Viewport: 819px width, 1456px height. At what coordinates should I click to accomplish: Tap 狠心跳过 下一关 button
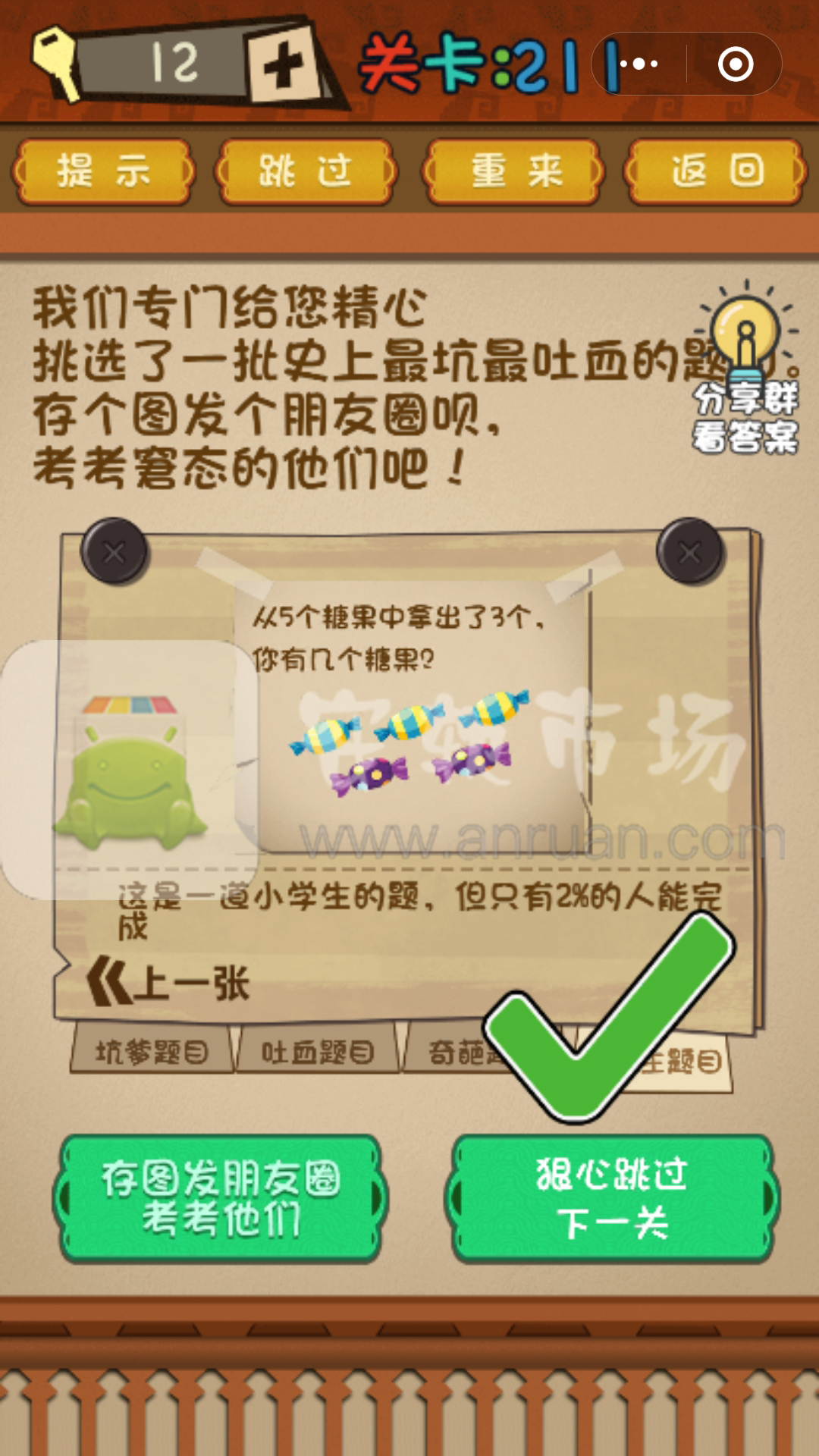[611, 1198]
